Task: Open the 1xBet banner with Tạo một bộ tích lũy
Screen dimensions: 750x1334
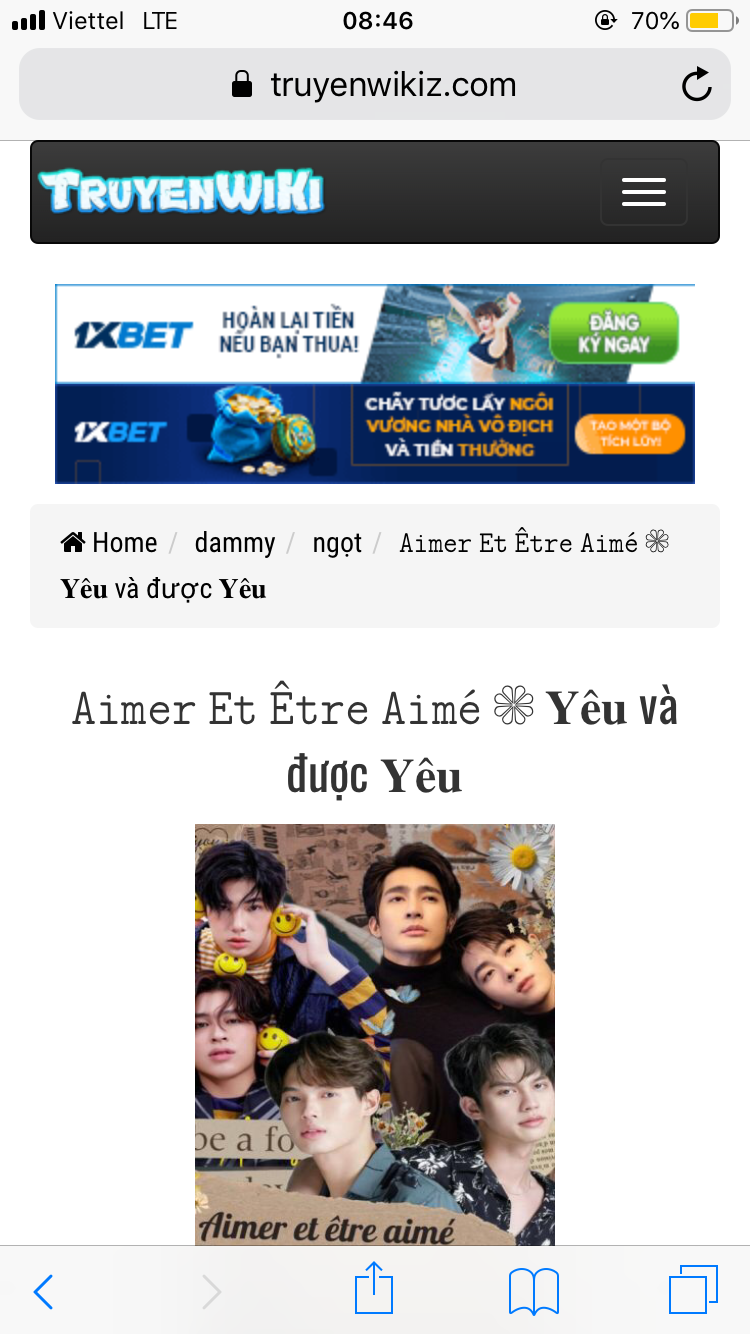Action: click(374, 433)
